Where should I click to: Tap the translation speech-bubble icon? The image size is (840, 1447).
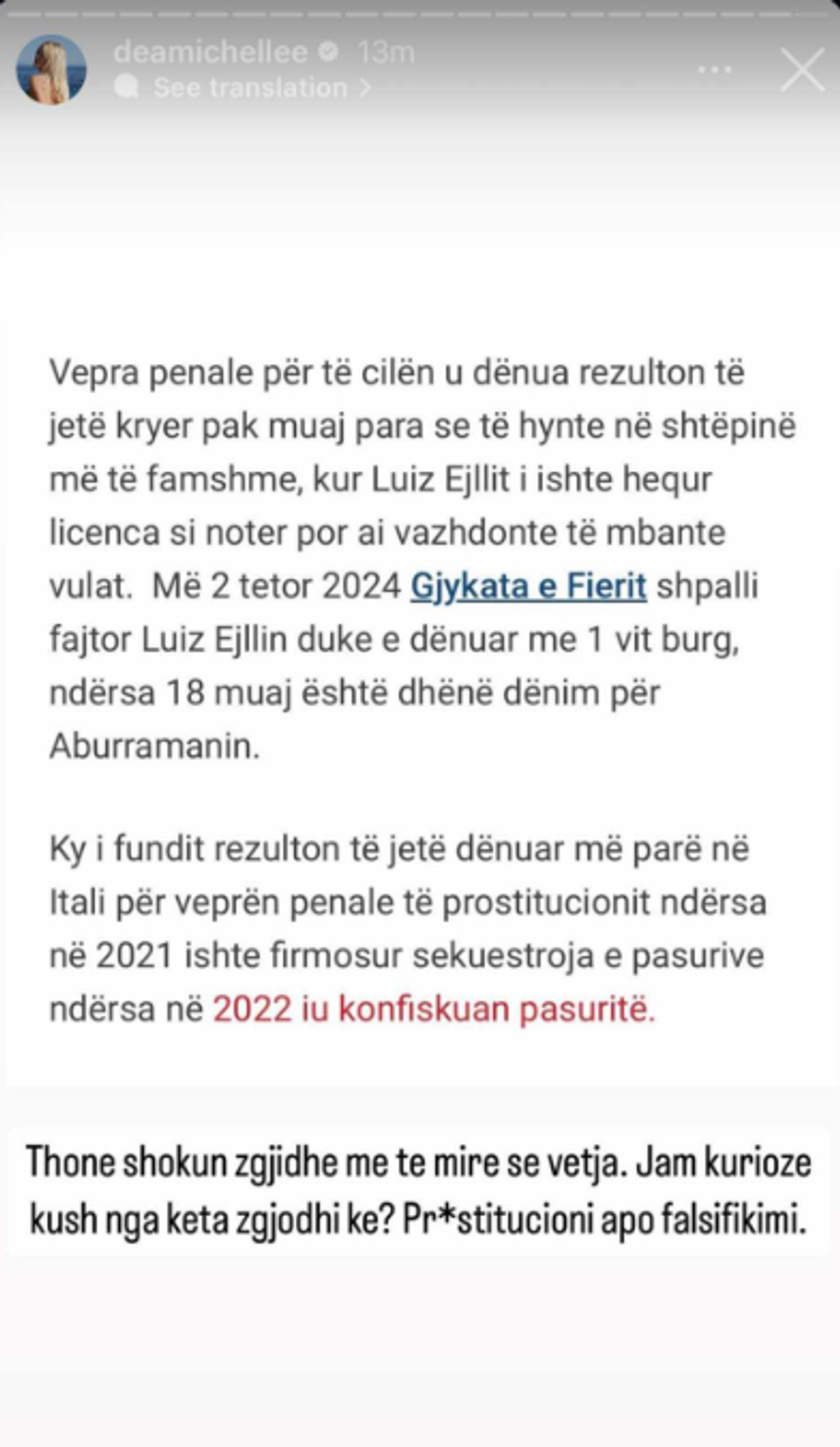point(127,85)
